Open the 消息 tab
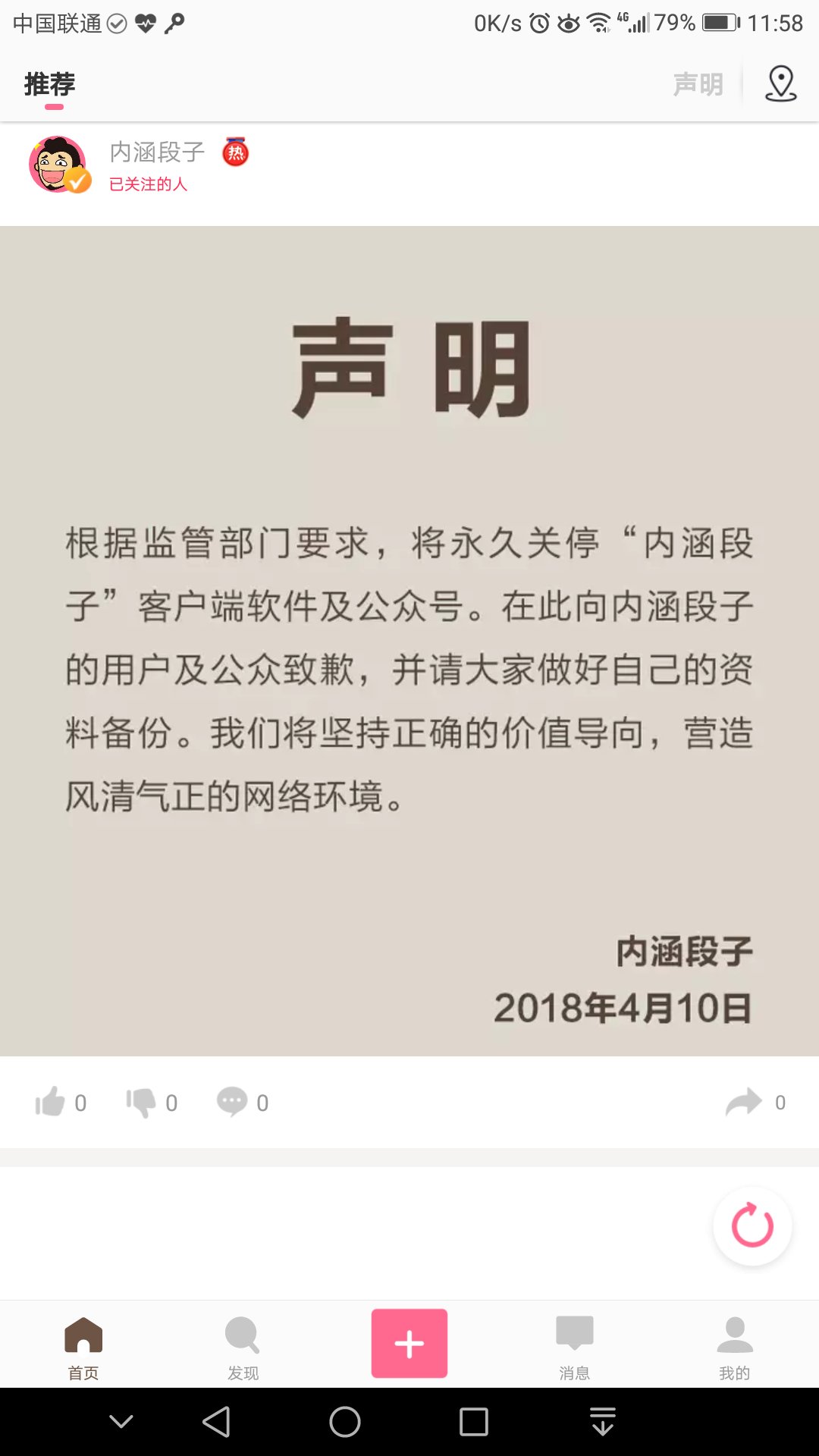Image resolution: width=819 pixels, height=1456 pixels. [x=574, y=1348]
